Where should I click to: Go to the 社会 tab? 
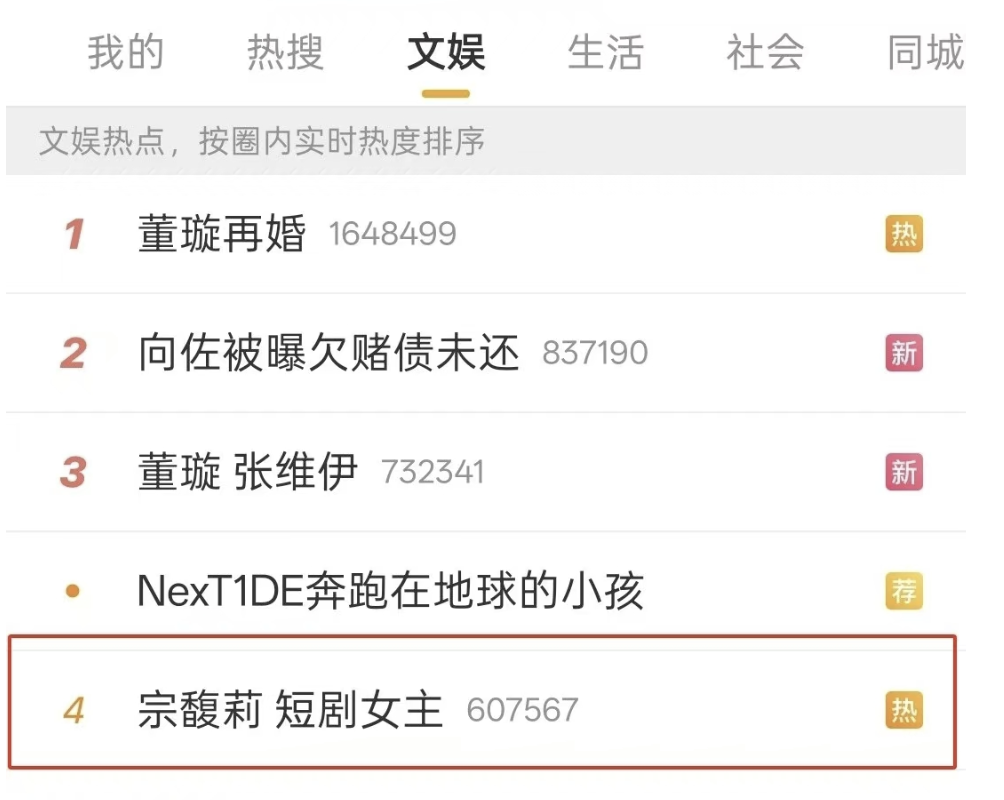click(765, 53)
